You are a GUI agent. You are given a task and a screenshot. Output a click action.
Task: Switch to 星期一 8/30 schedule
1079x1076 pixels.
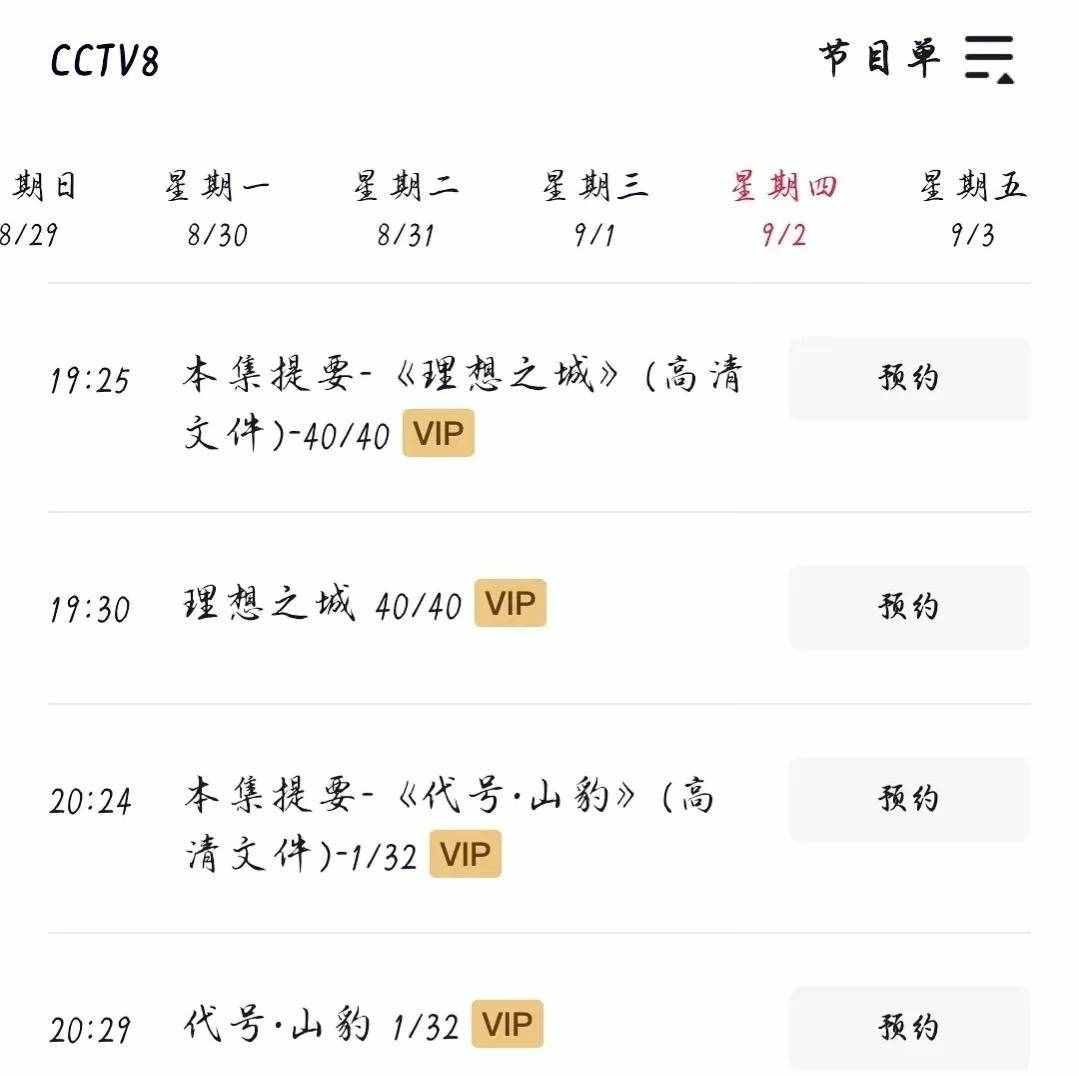(217, 209)
